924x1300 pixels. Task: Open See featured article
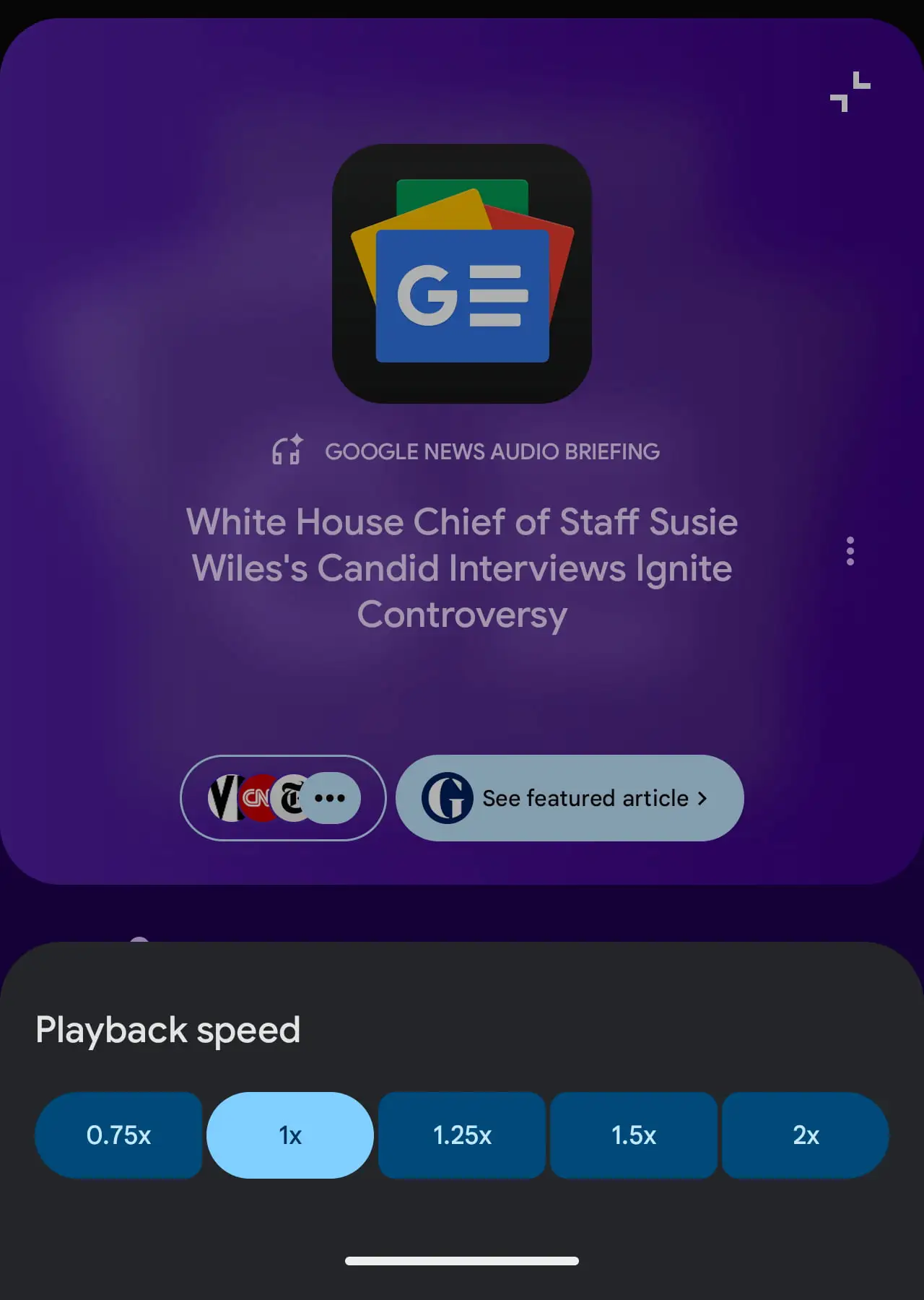[x=570, y=798]
